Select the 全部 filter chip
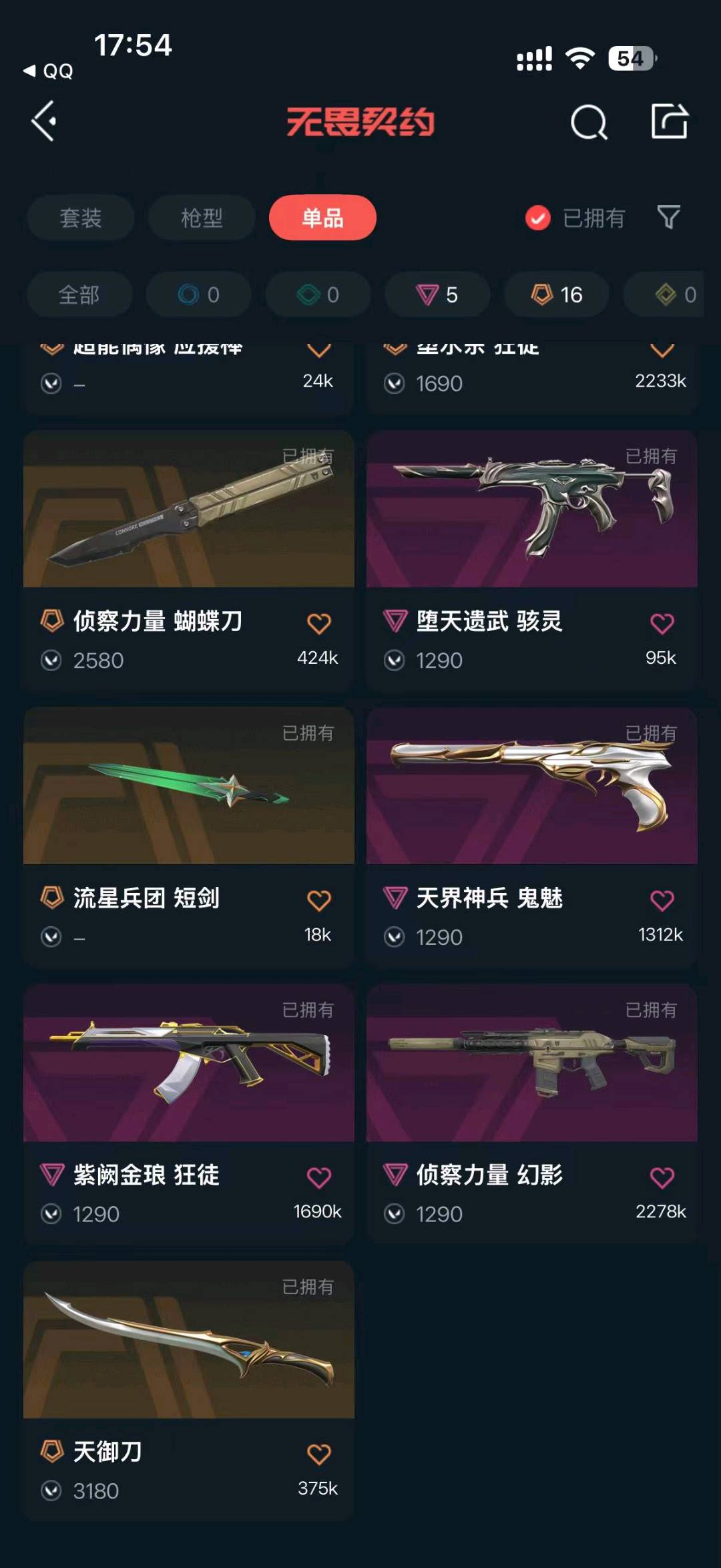This screenshot has width=721, height=1568. [79, 295]
